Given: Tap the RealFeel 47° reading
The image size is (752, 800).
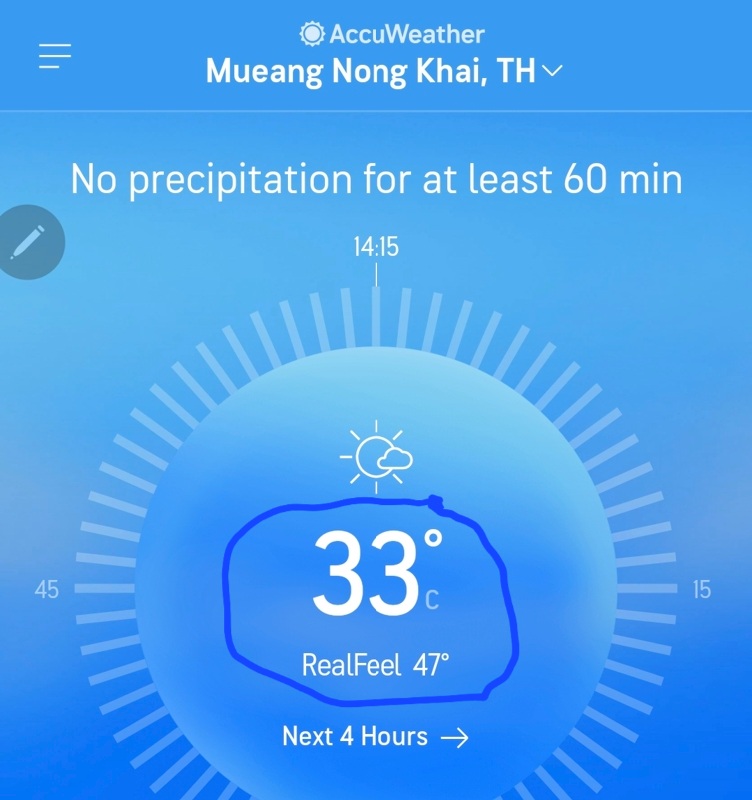Looking at the screenshot, I should pos(376,661).
